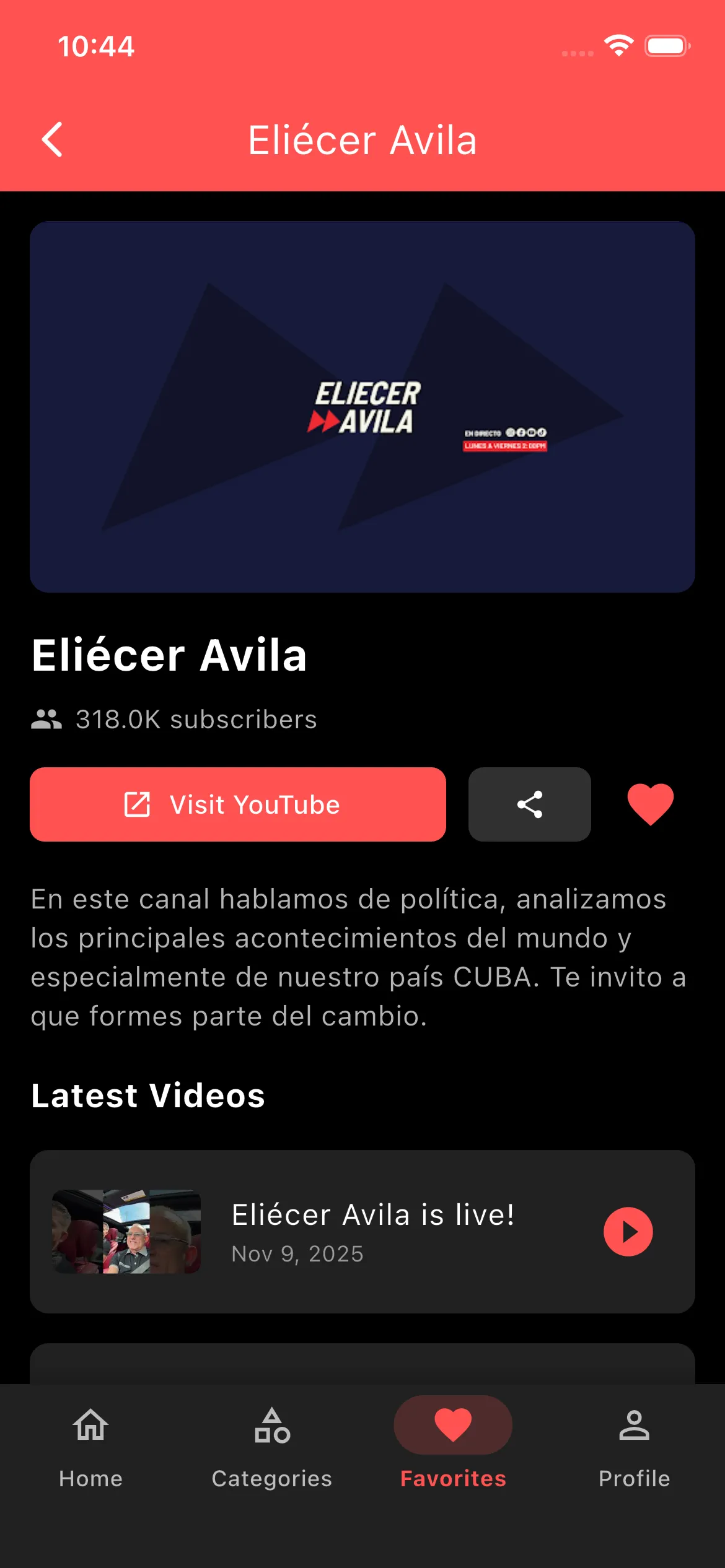Play the "Eliécer Avila is live!" video

coord(628,1232)
